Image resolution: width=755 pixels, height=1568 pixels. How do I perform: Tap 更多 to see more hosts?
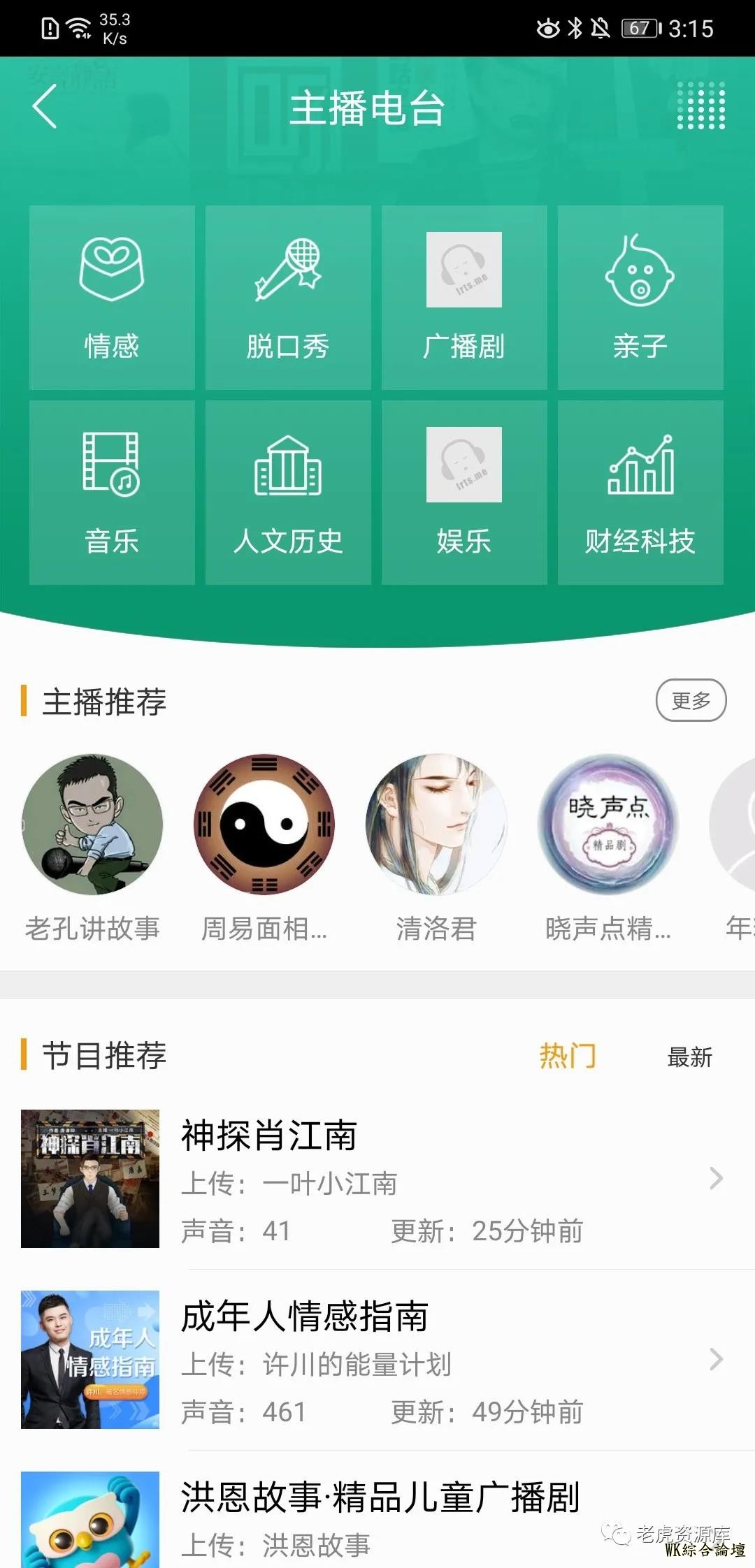[x=691, y=700]
